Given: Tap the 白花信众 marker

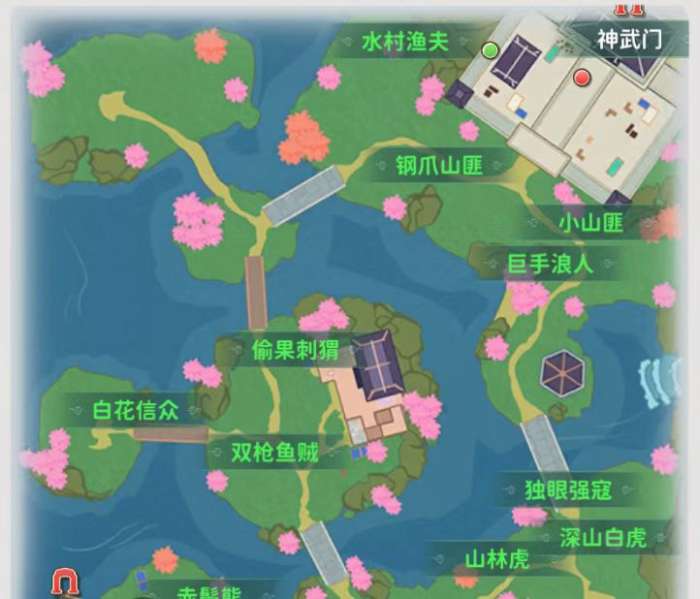Looking at the screenshot, I should 135,410.
